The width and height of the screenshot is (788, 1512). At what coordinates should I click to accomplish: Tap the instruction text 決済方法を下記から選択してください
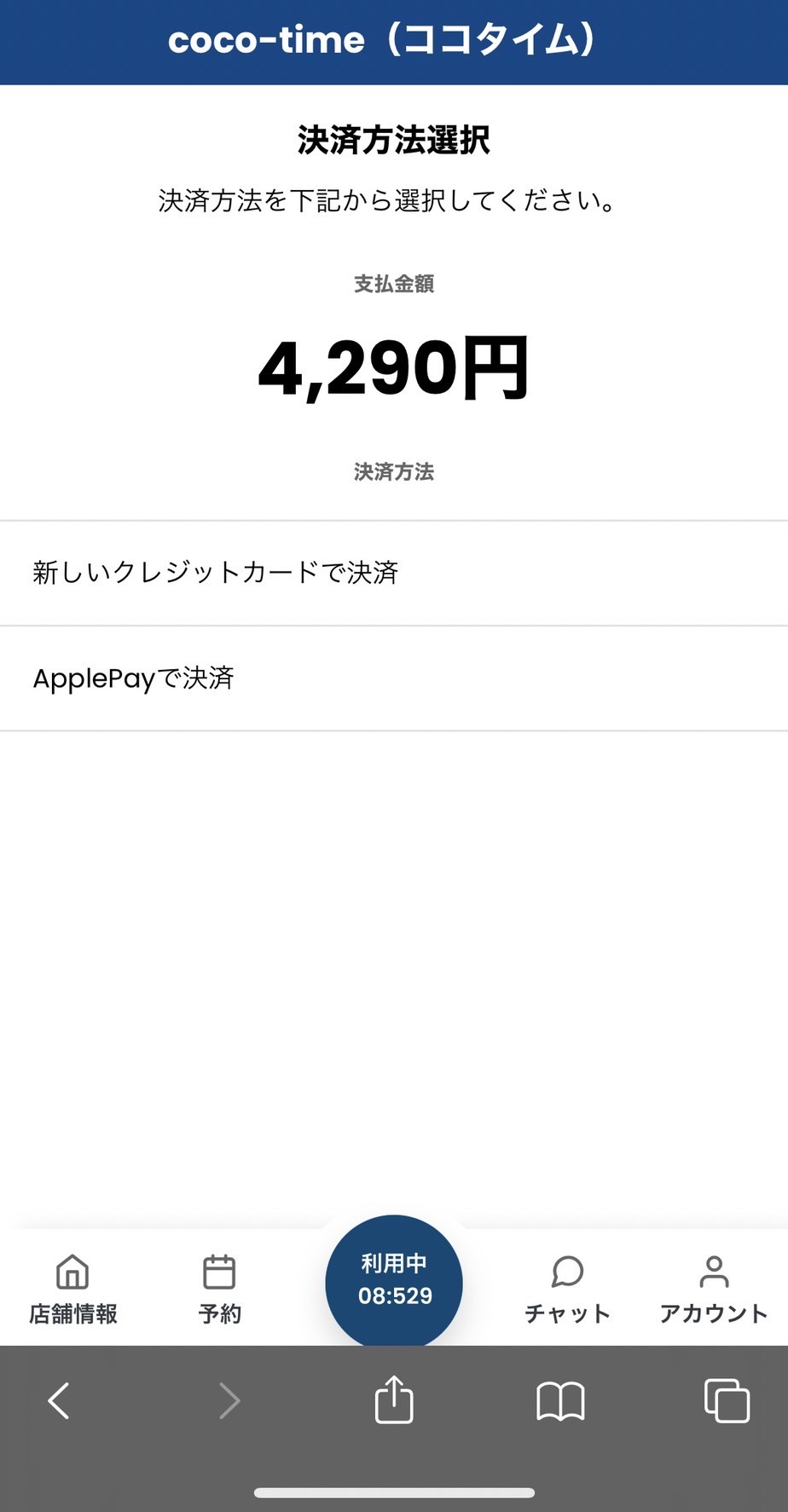[385, 201]
